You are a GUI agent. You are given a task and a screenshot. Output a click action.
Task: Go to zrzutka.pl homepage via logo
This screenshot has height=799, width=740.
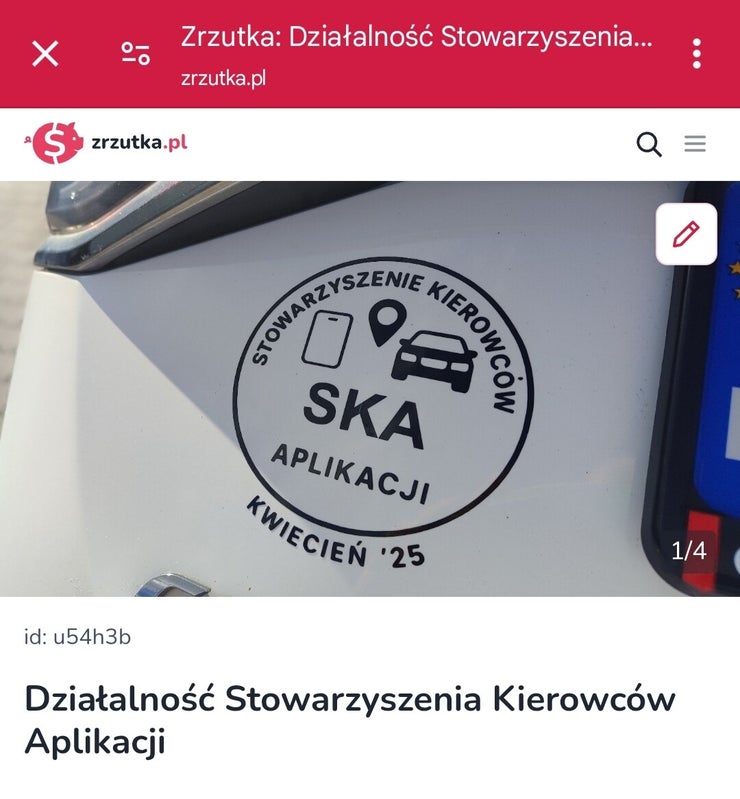coord(106,143)
